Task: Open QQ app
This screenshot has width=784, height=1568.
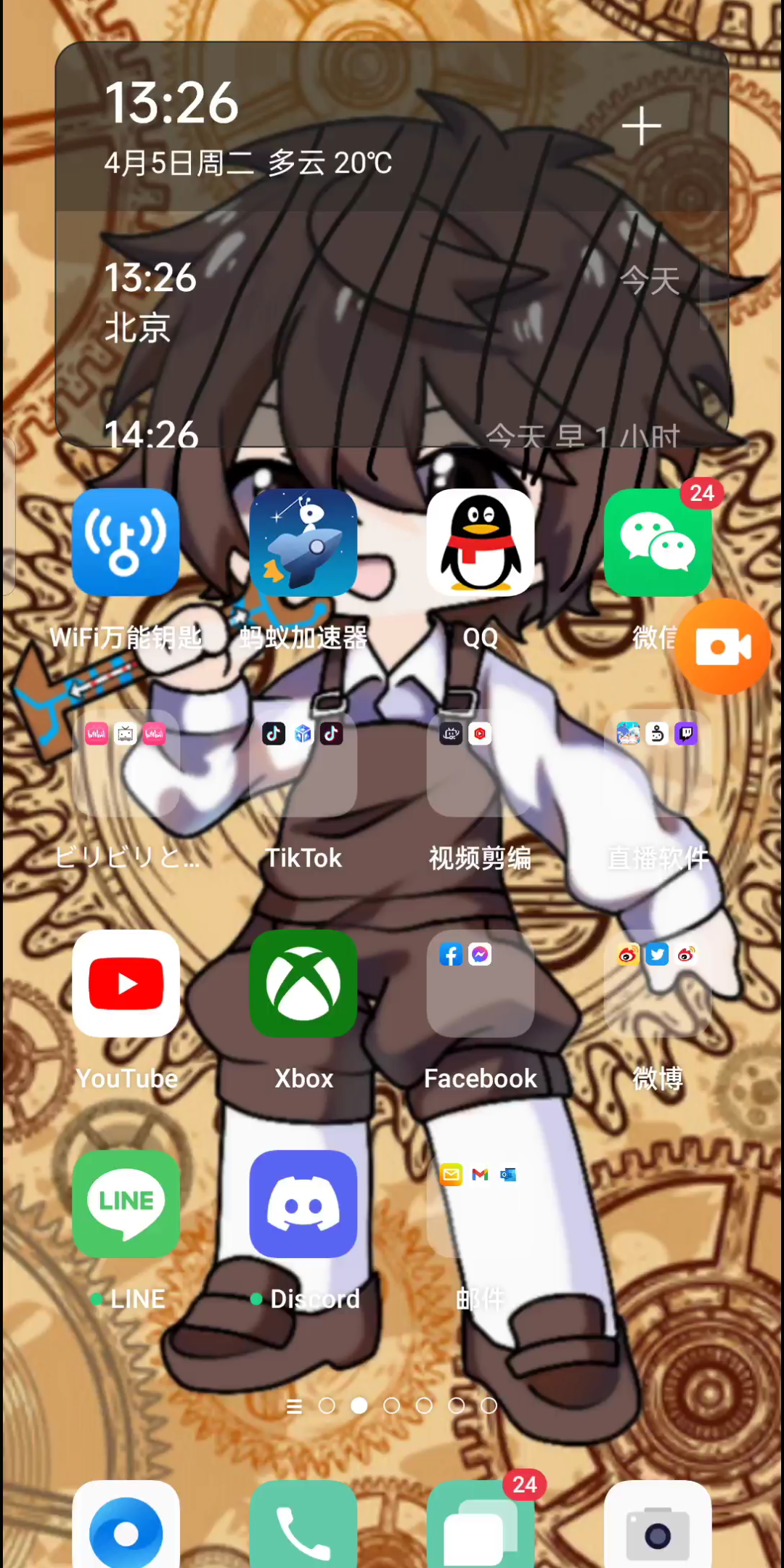Action: [481, 542]
